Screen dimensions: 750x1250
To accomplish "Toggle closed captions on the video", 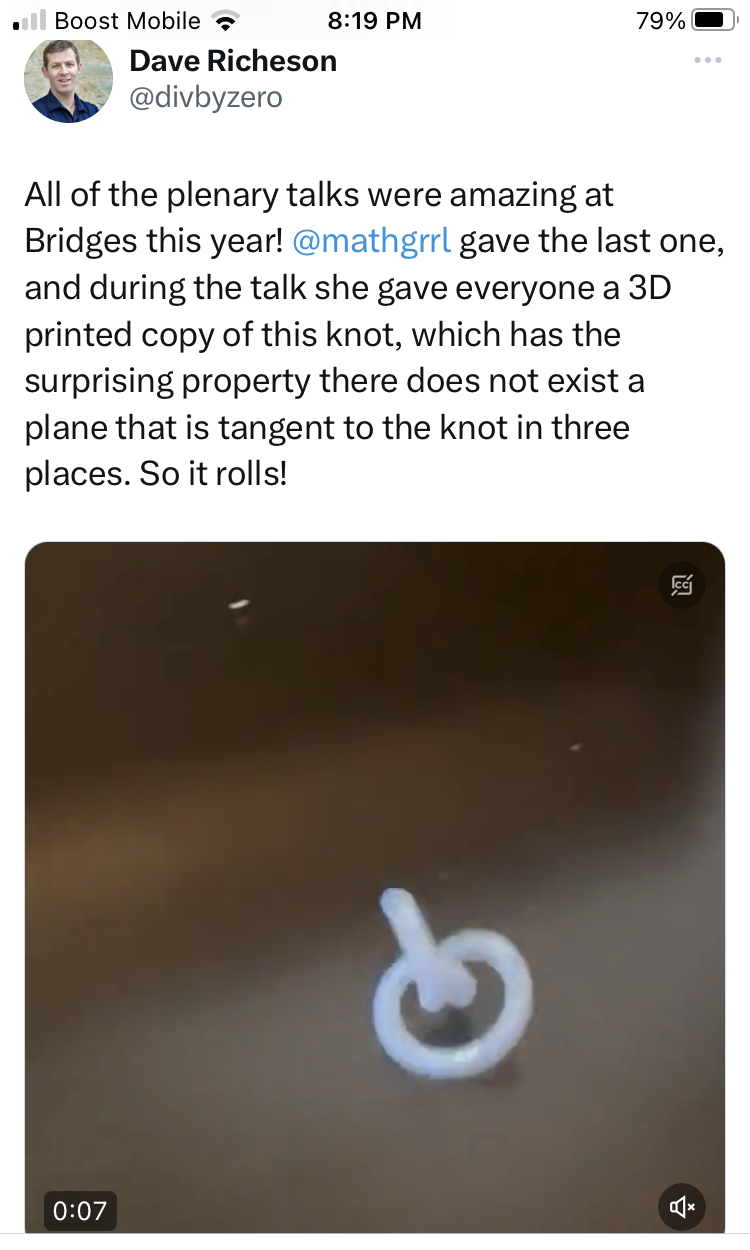I will point(683,585).
